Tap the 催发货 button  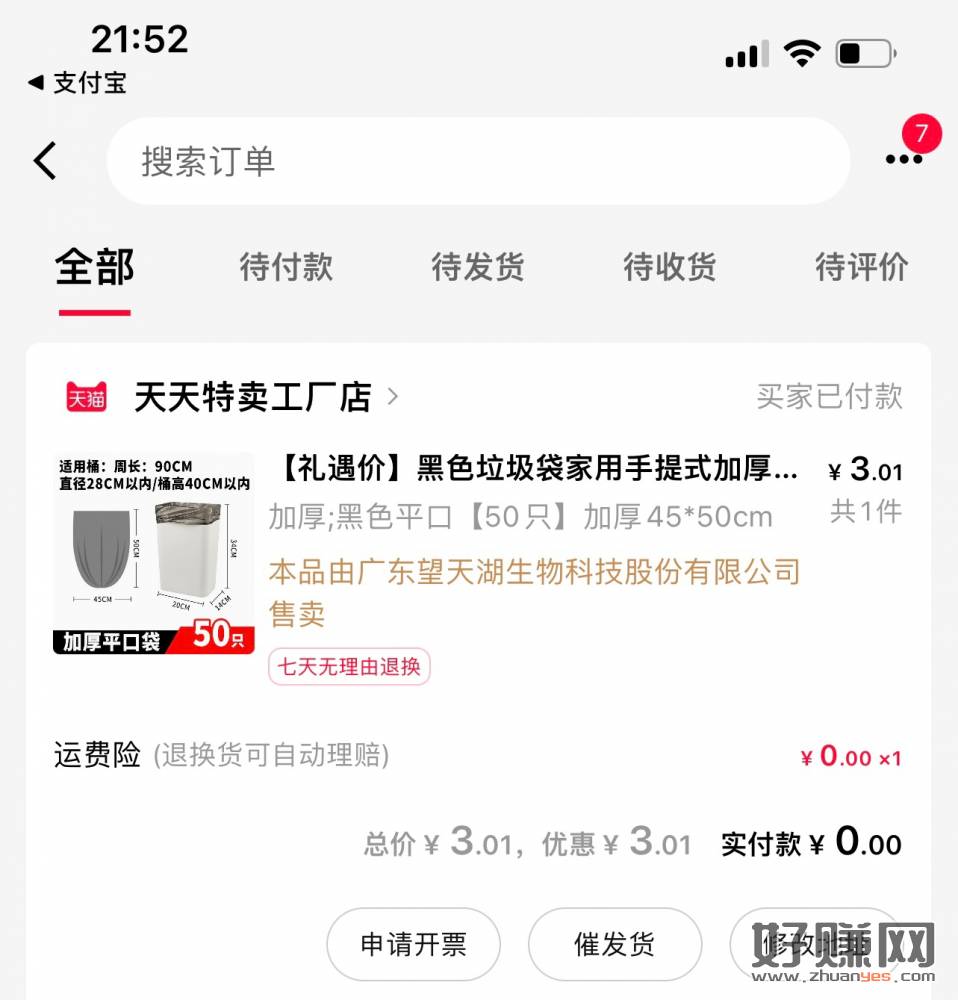tap(614, 944)
